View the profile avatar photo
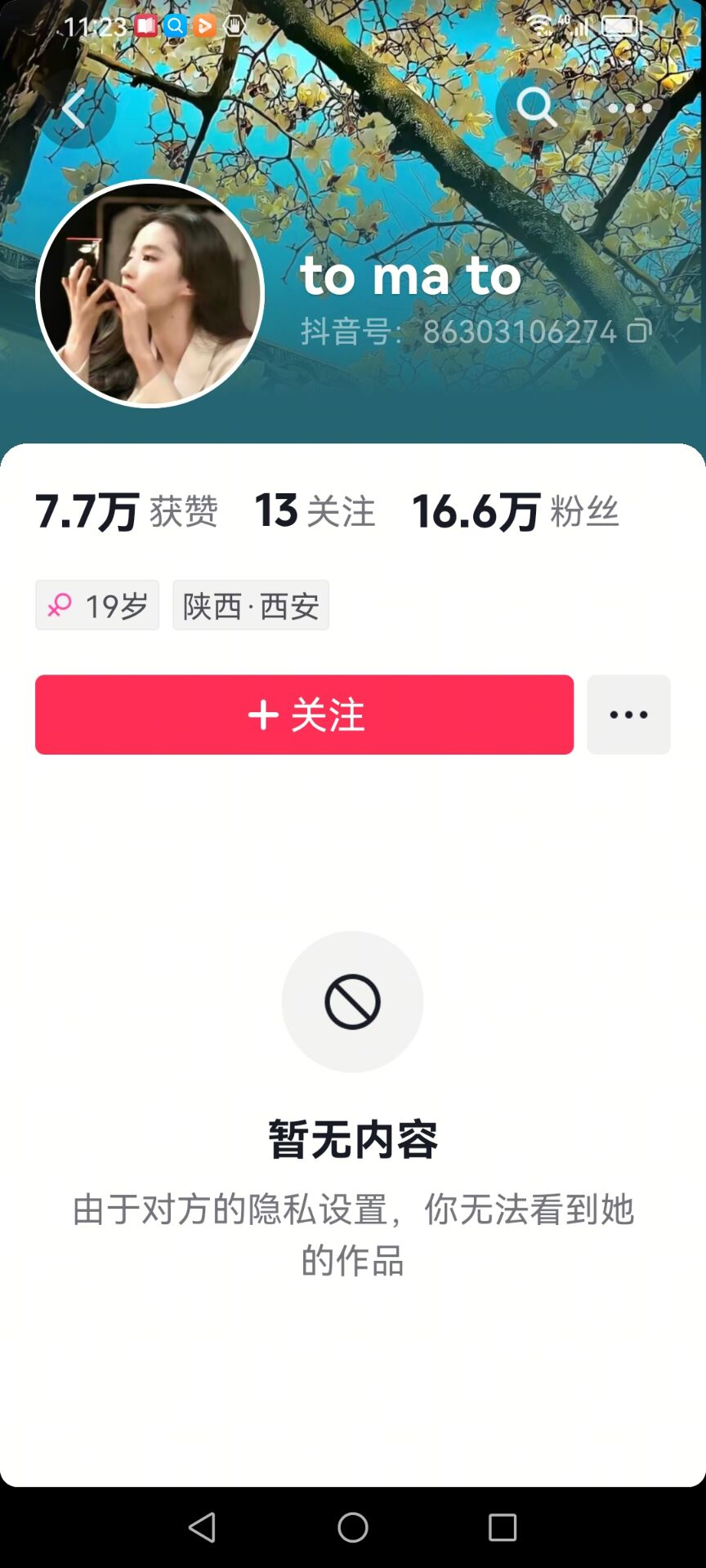This screenshot has width=706, height=1568. pos(150,293)
